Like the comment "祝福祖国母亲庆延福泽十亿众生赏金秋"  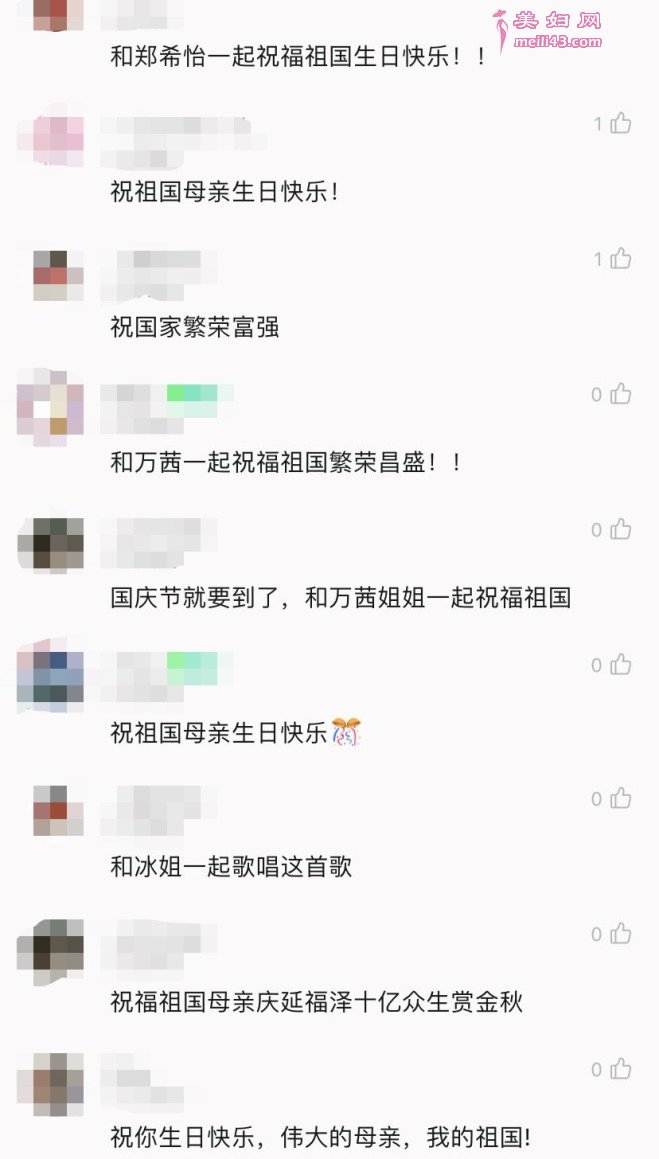[621, 934]
